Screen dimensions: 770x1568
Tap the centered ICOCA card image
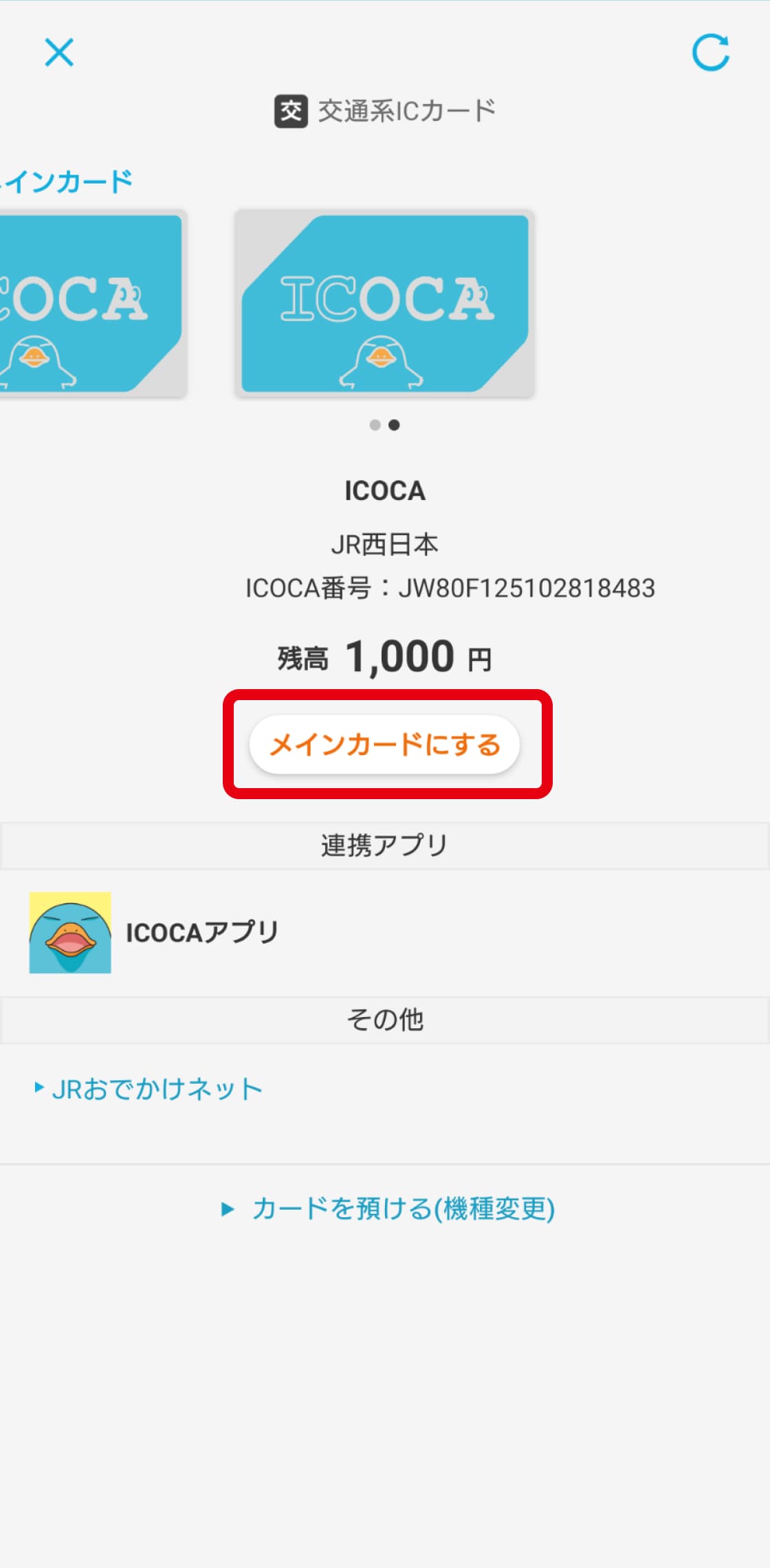(384, 304)
